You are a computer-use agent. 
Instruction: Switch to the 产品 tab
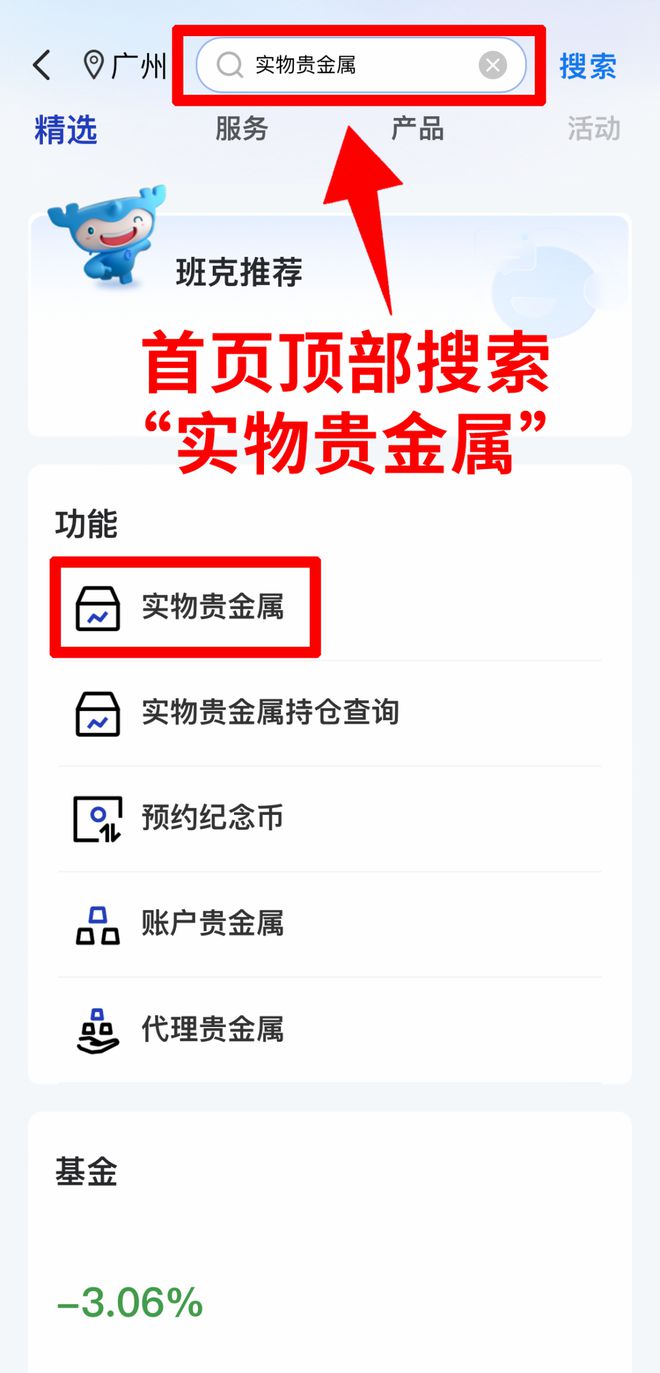(x=417, y=129)
